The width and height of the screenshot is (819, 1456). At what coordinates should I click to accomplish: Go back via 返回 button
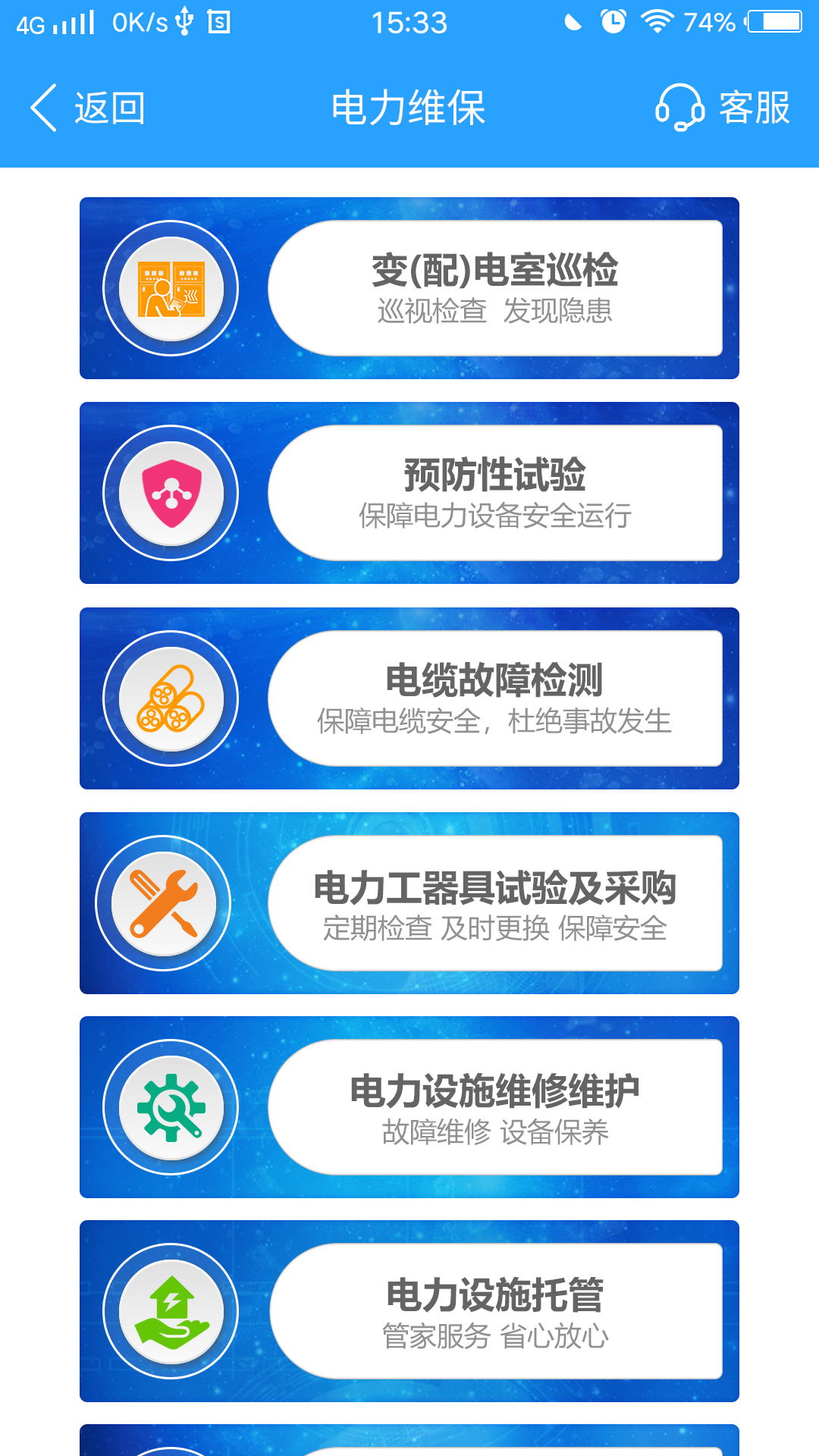click(88, 108)
